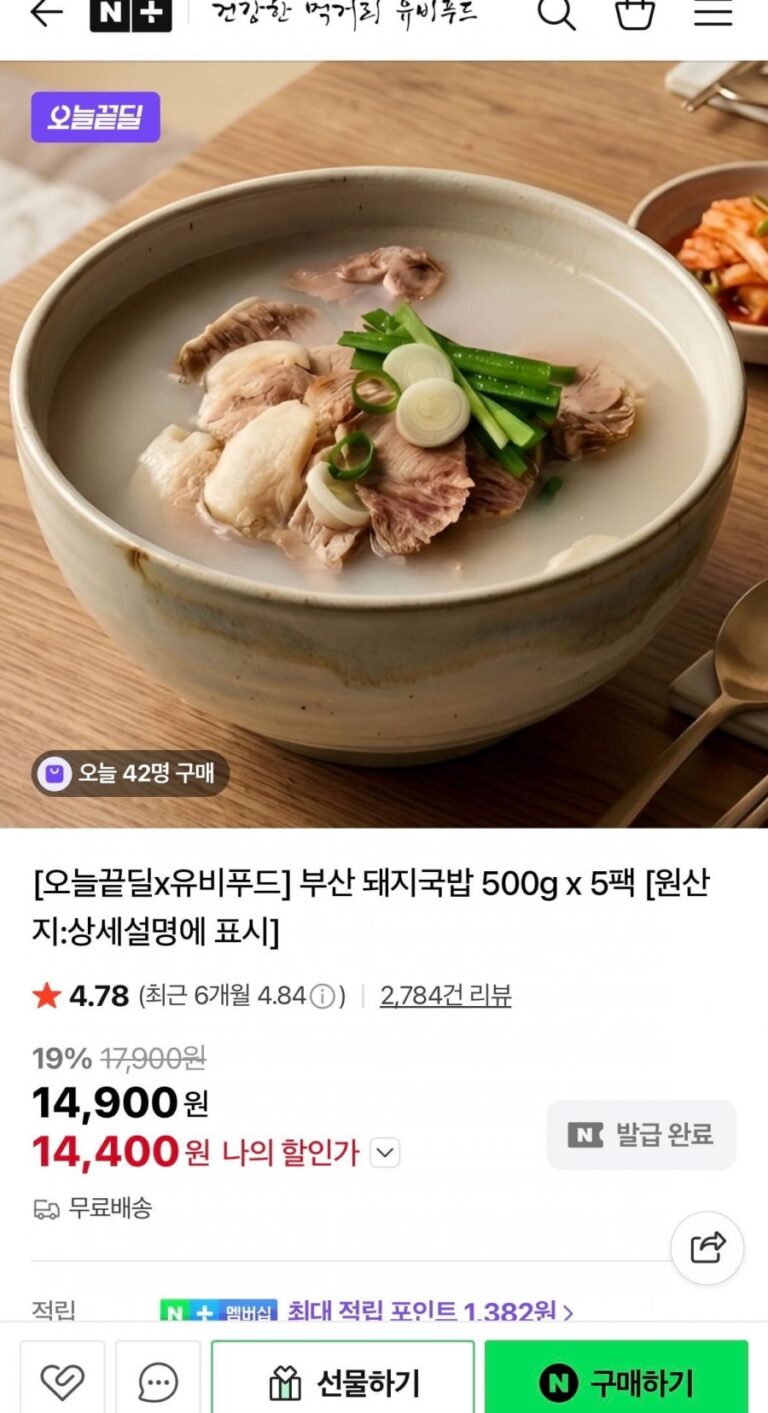Open the 2,784건 리뷰 link
The height and width of the screenshot is (1413, 768).
pyautogui.click(x=445, y=995)
